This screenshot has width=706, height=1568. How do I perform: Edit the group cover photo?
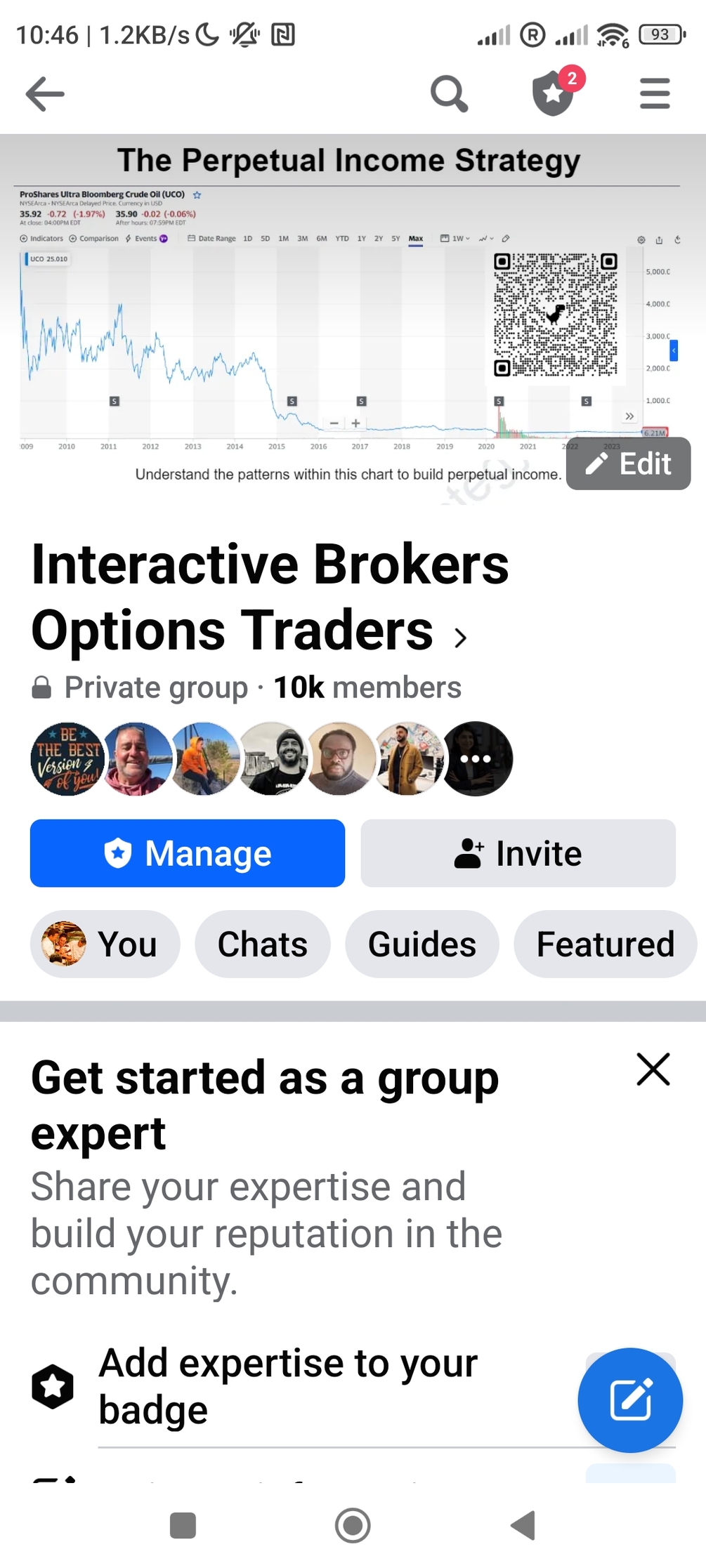pos(628,463)
